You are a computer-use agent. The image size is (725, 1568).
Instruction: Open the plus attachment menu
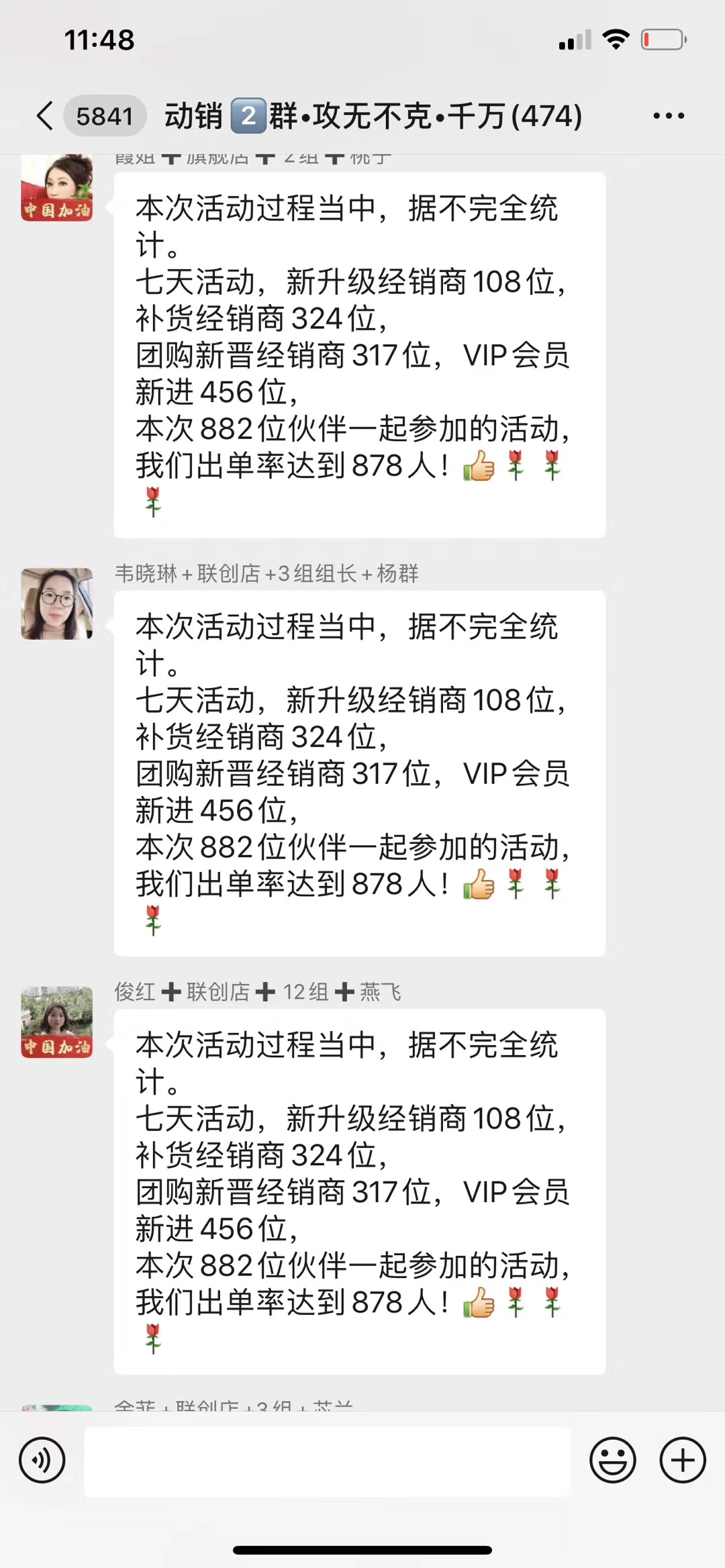pos(682,1460)
